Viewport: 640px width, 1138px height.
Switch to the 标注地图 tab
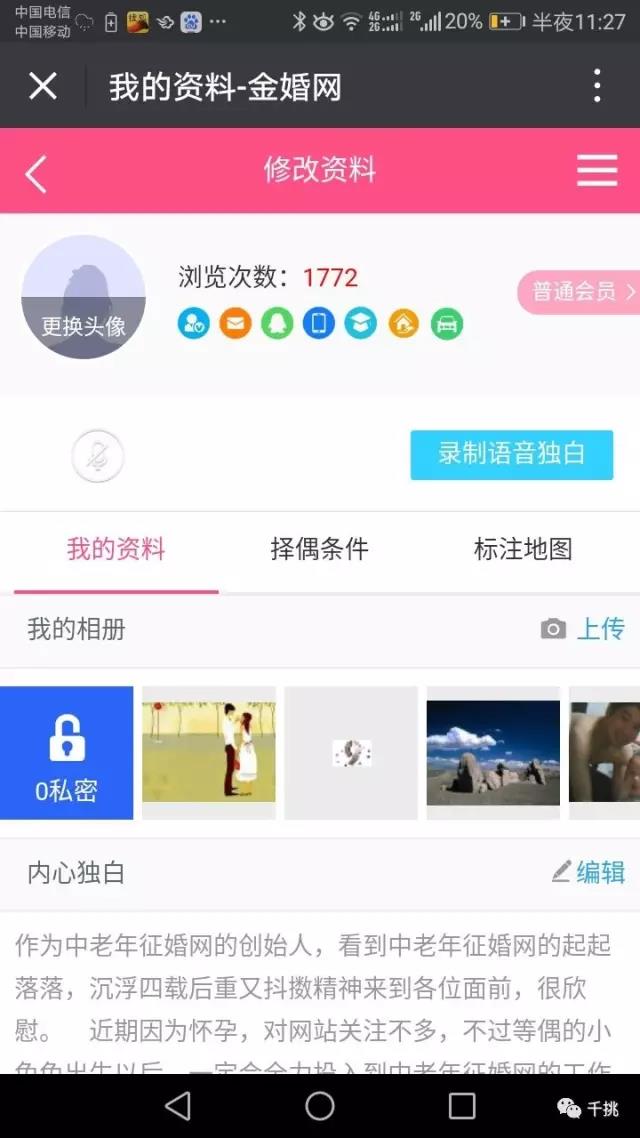coord(522,549)
